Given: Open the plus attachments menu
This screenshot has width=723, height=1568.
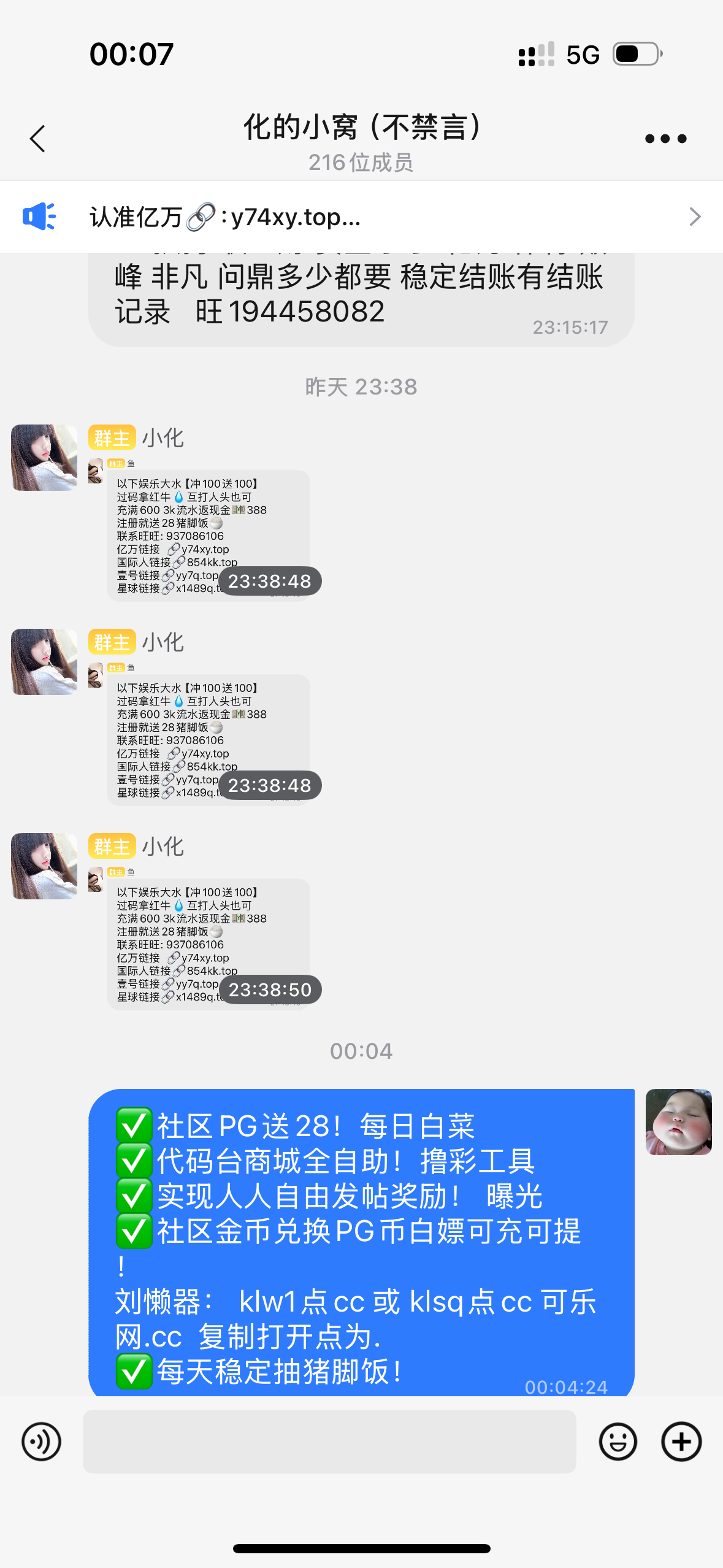Looking at the screenshot, I should [x=681, y=1442].
